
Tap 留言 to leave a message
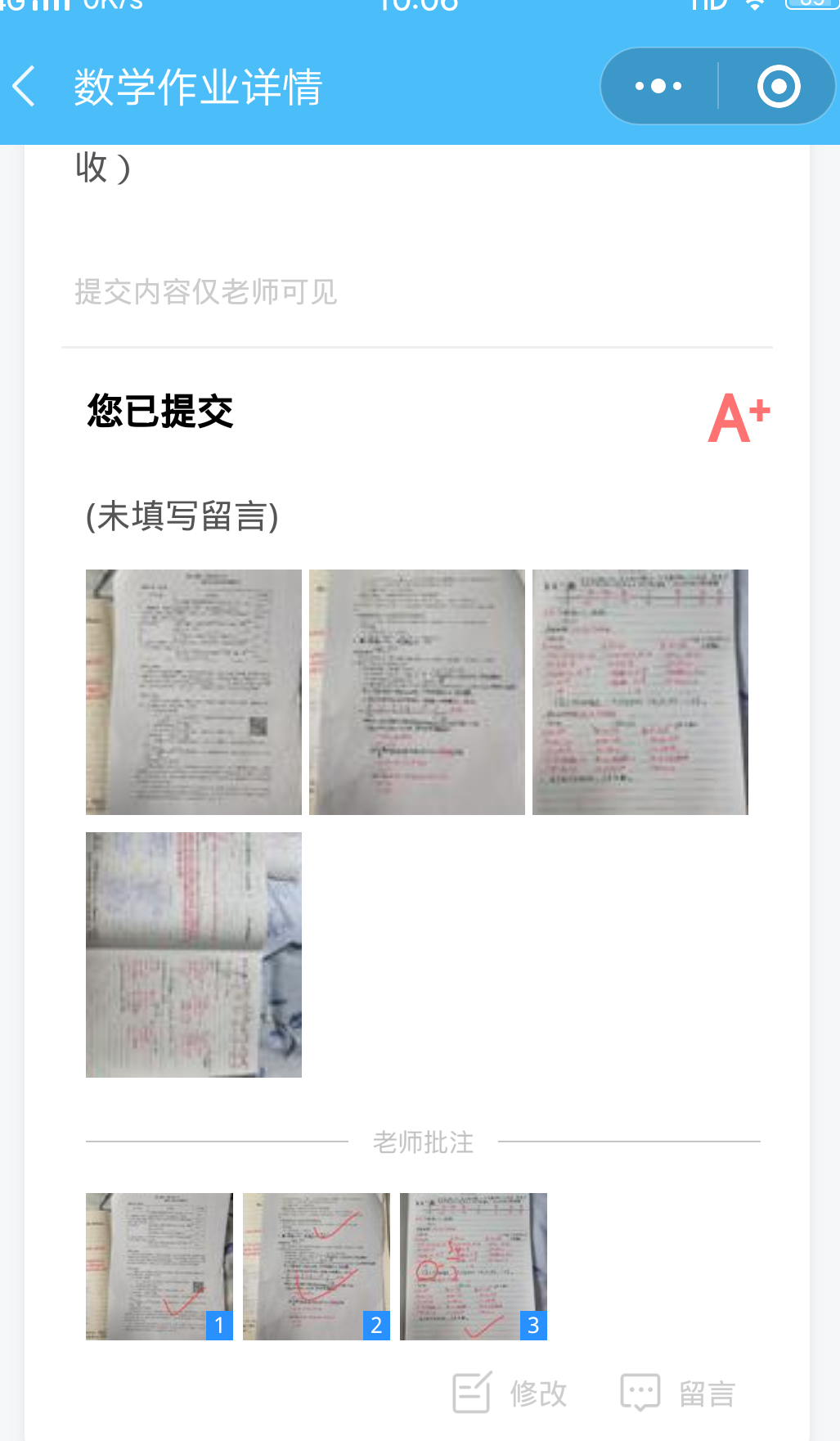(679, 1393)
